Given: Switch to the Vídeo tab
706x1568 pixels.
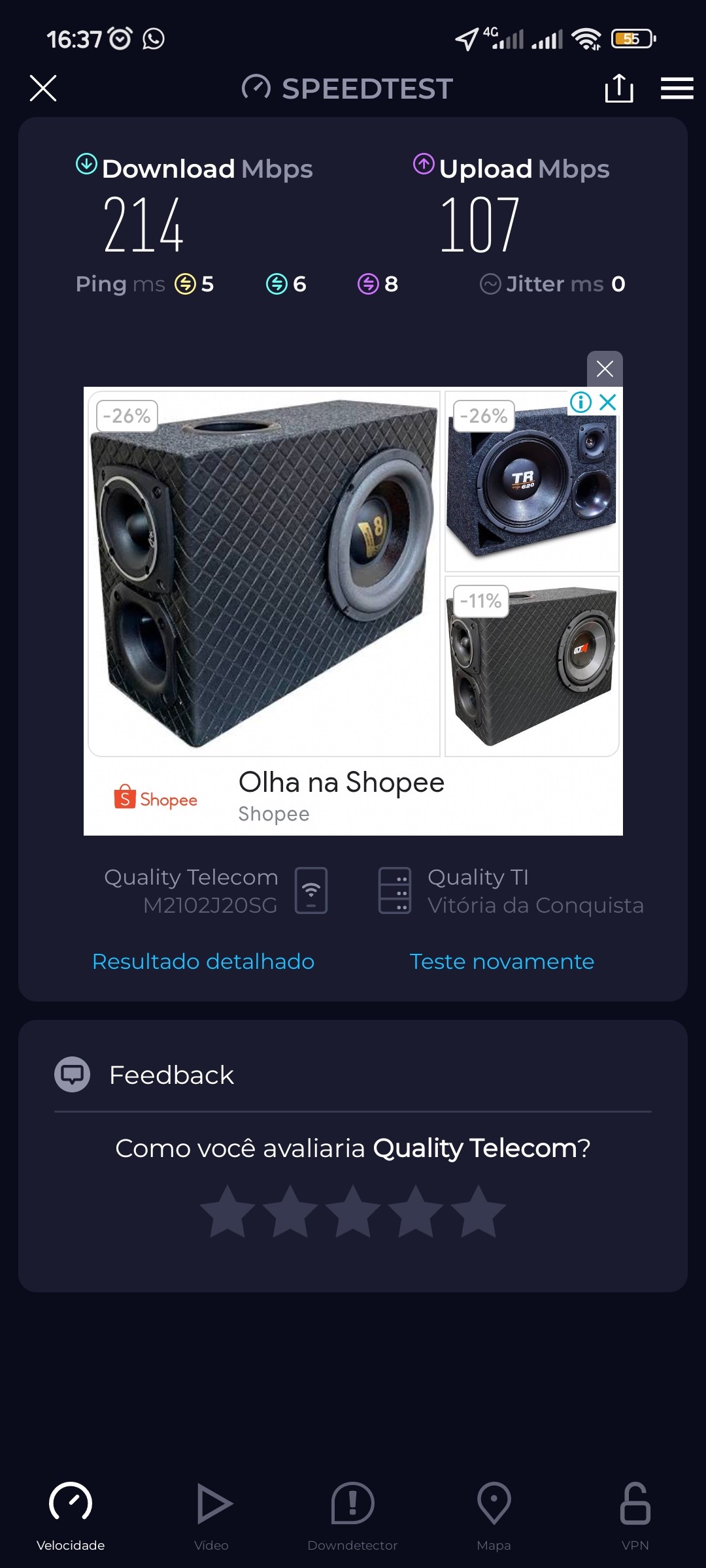Looking at the screenshot, I should pyautogui.click(x=212, y=1516).
